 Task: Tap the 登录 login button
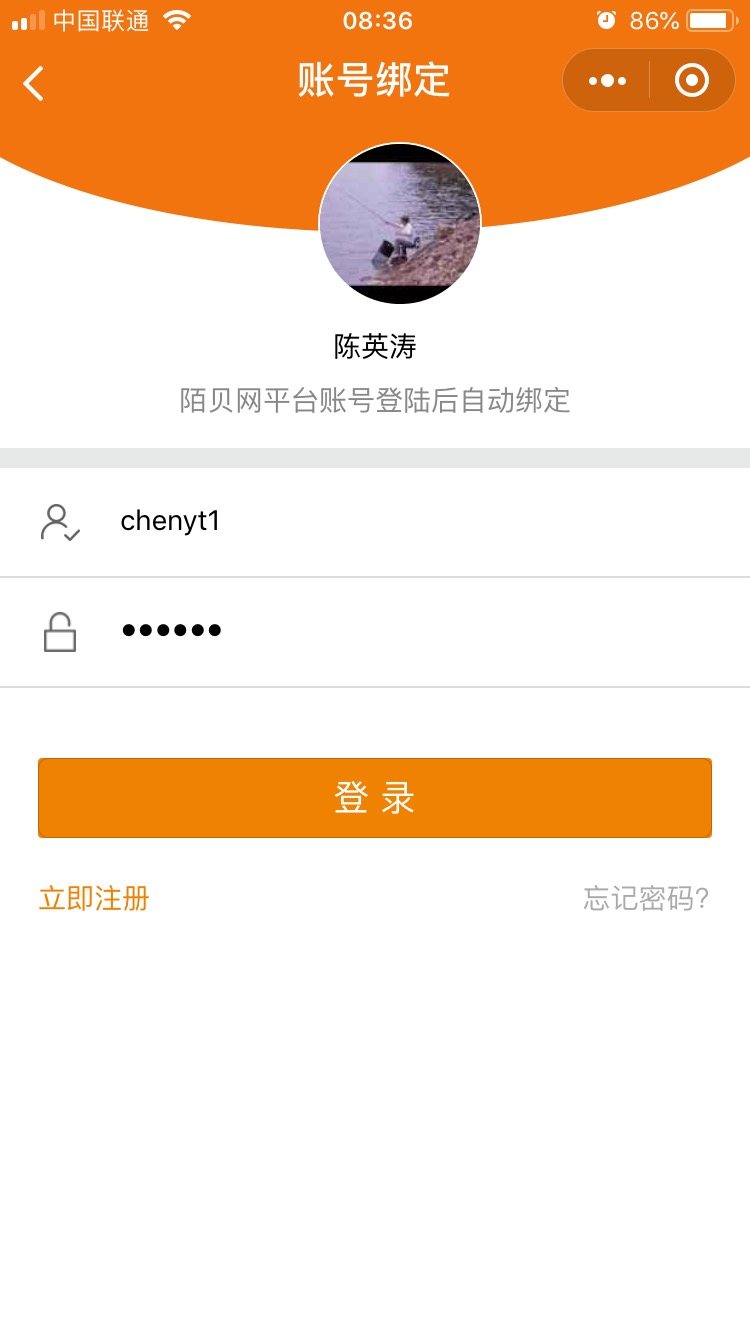click(x=375, y=798)
